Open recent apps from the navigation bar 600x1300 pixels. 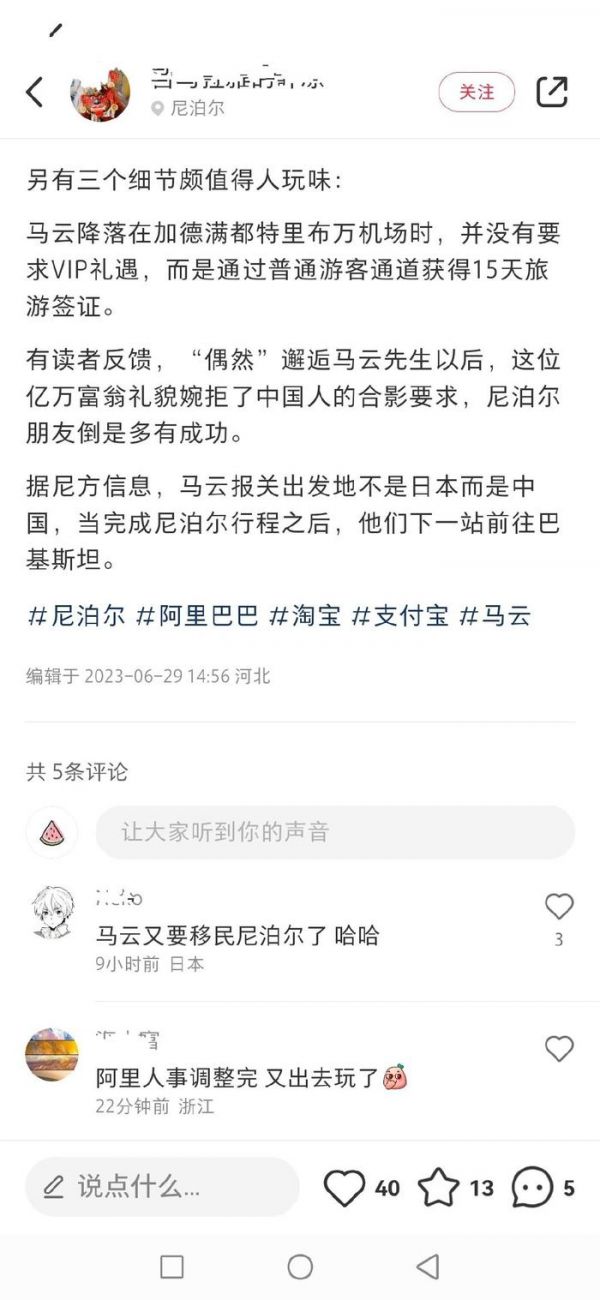click(172, 1267)
